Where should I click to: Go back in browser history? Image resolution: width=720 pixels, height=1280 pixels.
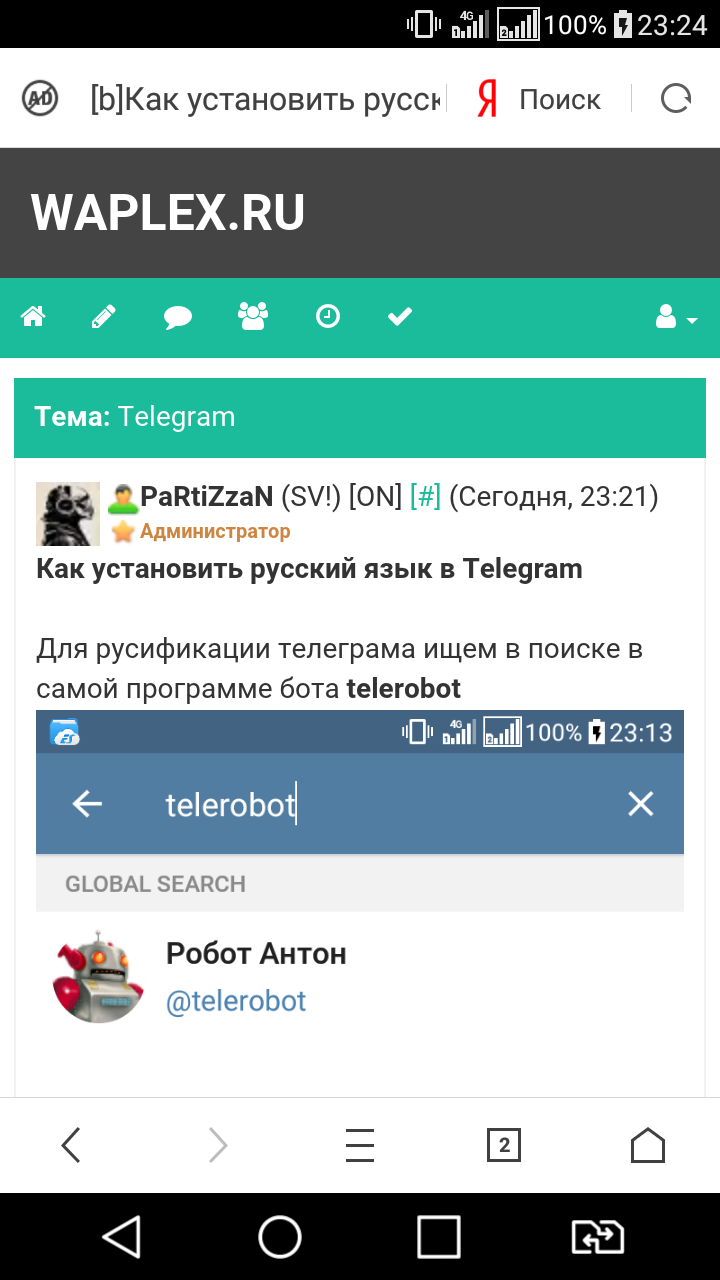click(x=71, y=1145)
